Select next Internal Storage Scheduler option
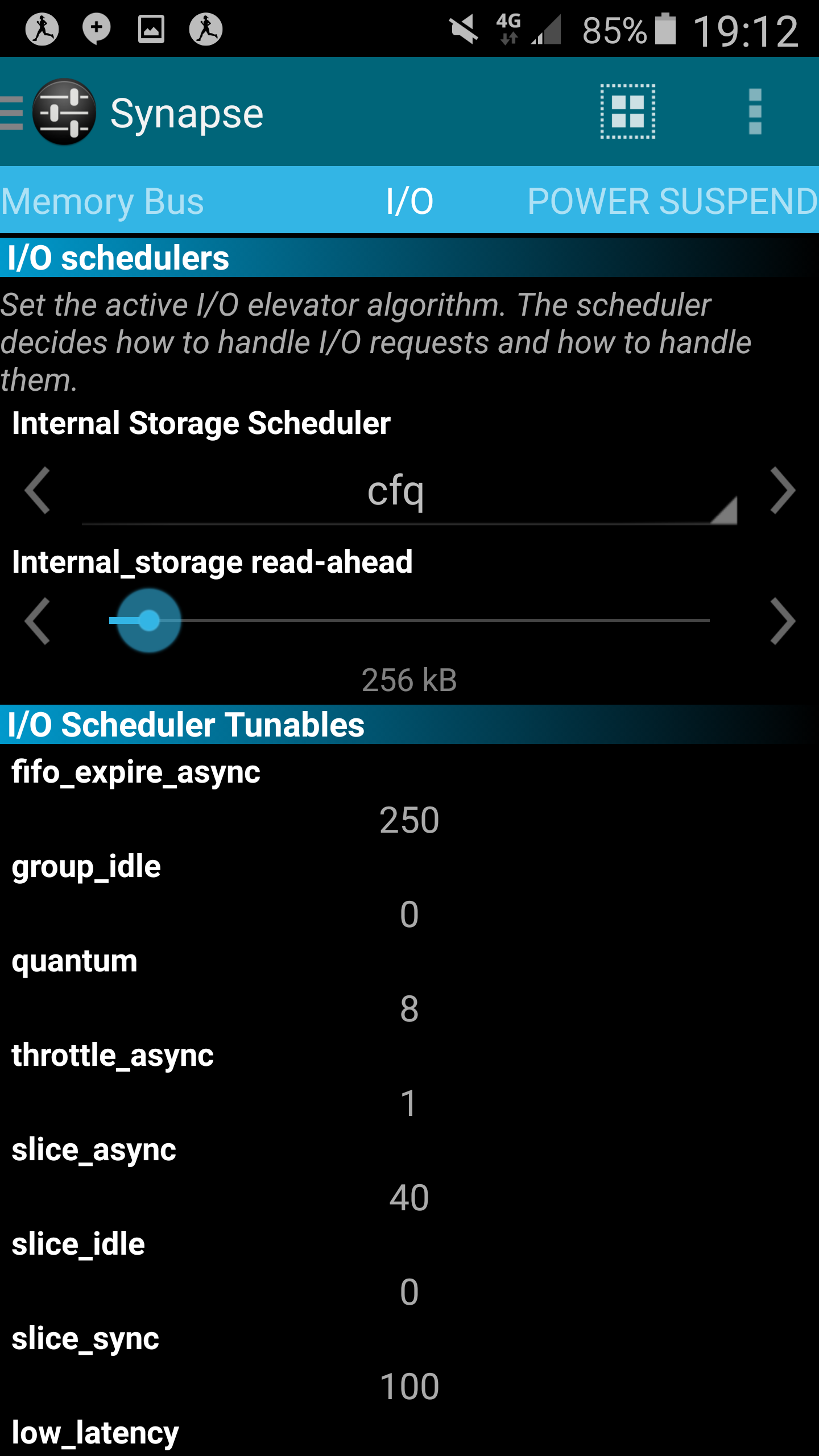The image size is (819, 1456). [x=783, y=491]
